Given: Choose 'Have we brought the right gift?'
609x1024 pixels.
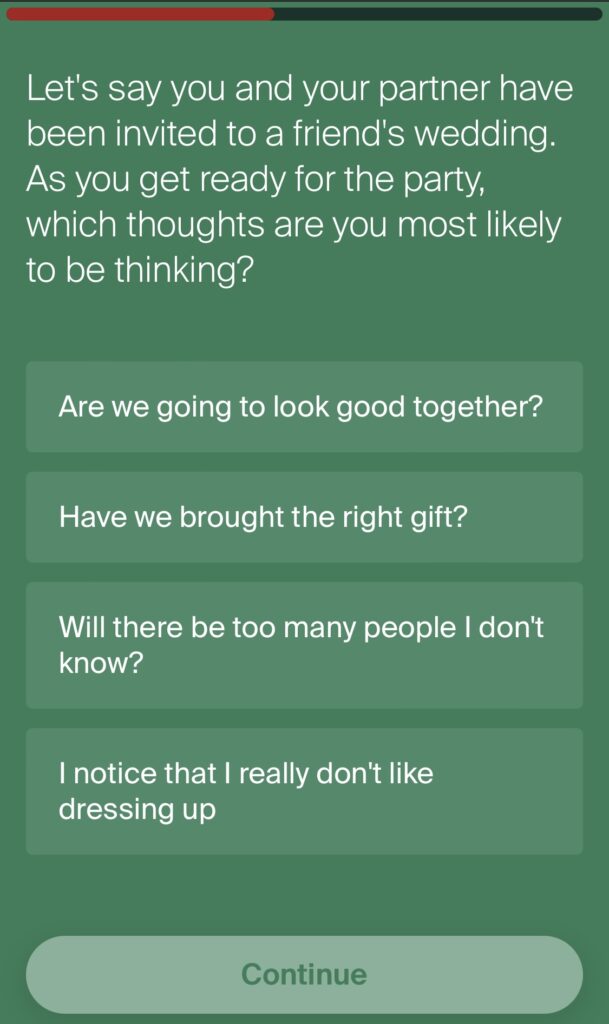Looking at the screenshot, I should point(304,517).
